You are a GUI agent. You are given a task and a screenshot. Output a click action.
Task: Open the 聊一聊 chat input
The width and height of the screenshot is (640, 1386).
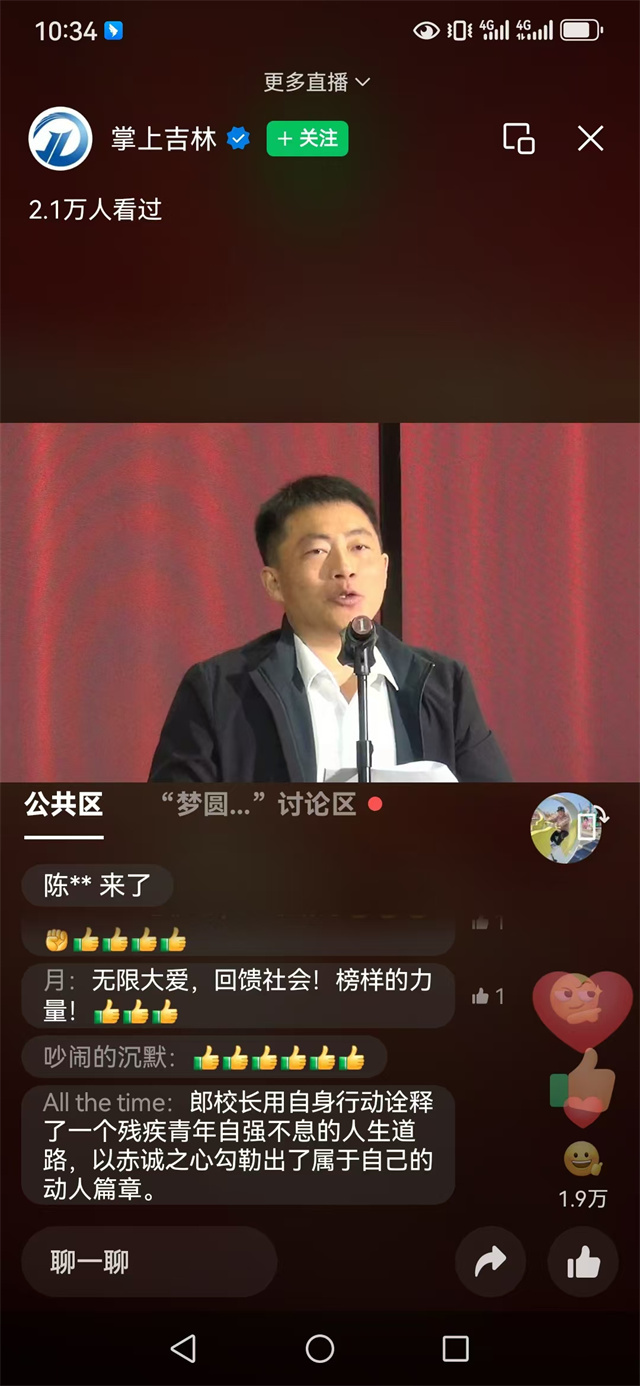coord(149,1262)
